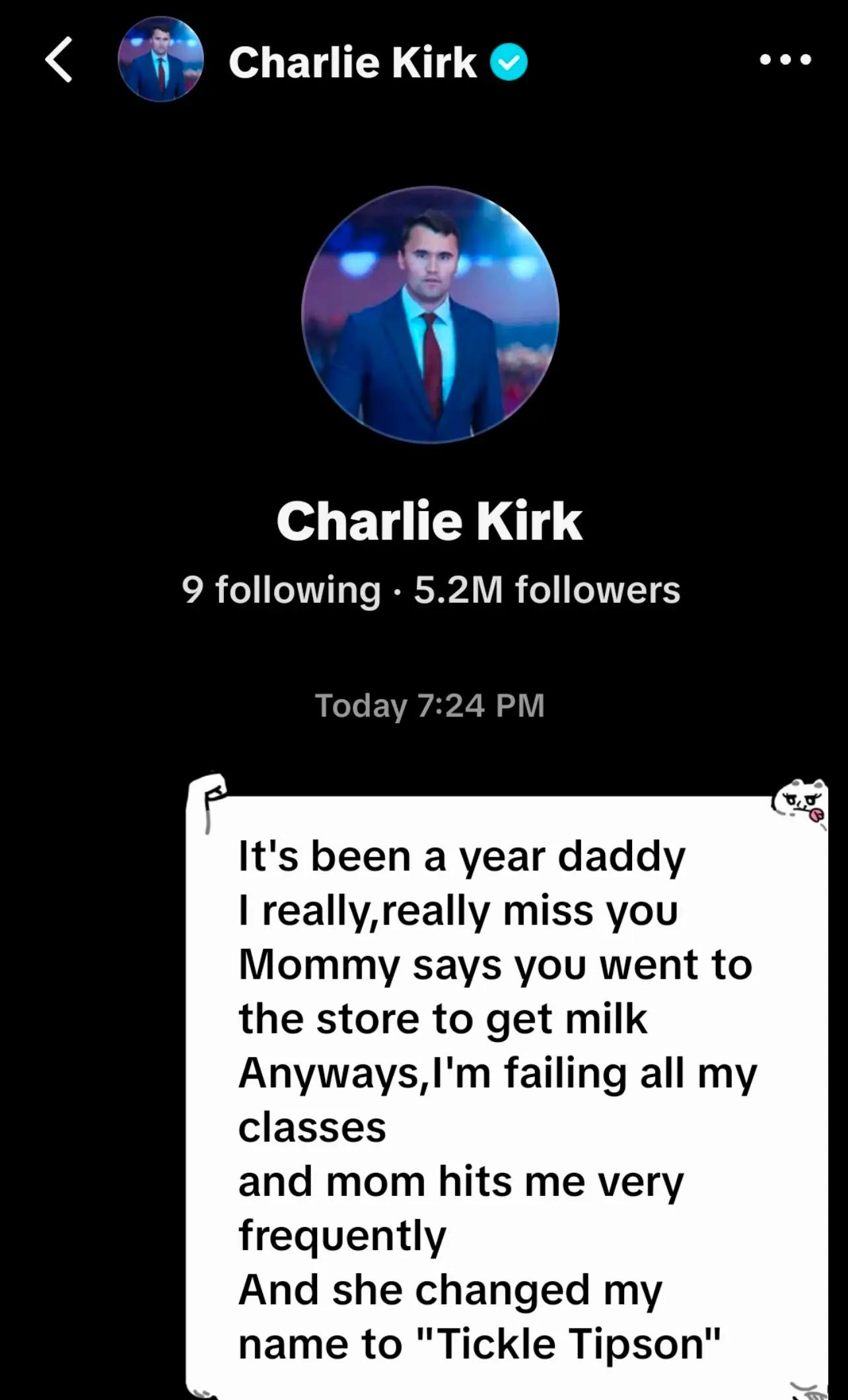The height and width of the screenshot is (1400, 848).
Task: Open the large Charlie Kirk profile picture
Action: point(431,314)
